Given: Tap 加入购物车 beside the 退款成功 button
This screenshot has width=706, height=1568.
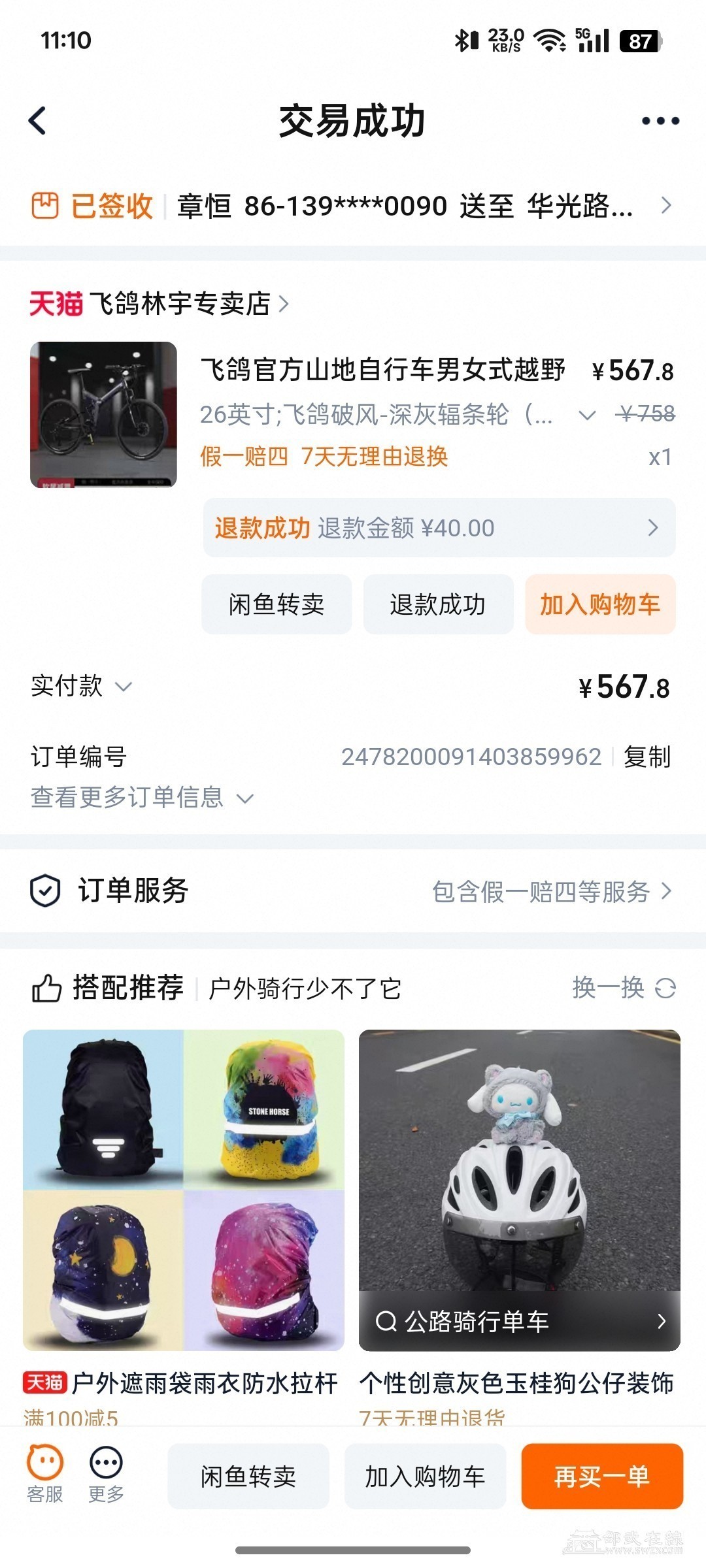Looking at the screenshot, I should (599, 604).
